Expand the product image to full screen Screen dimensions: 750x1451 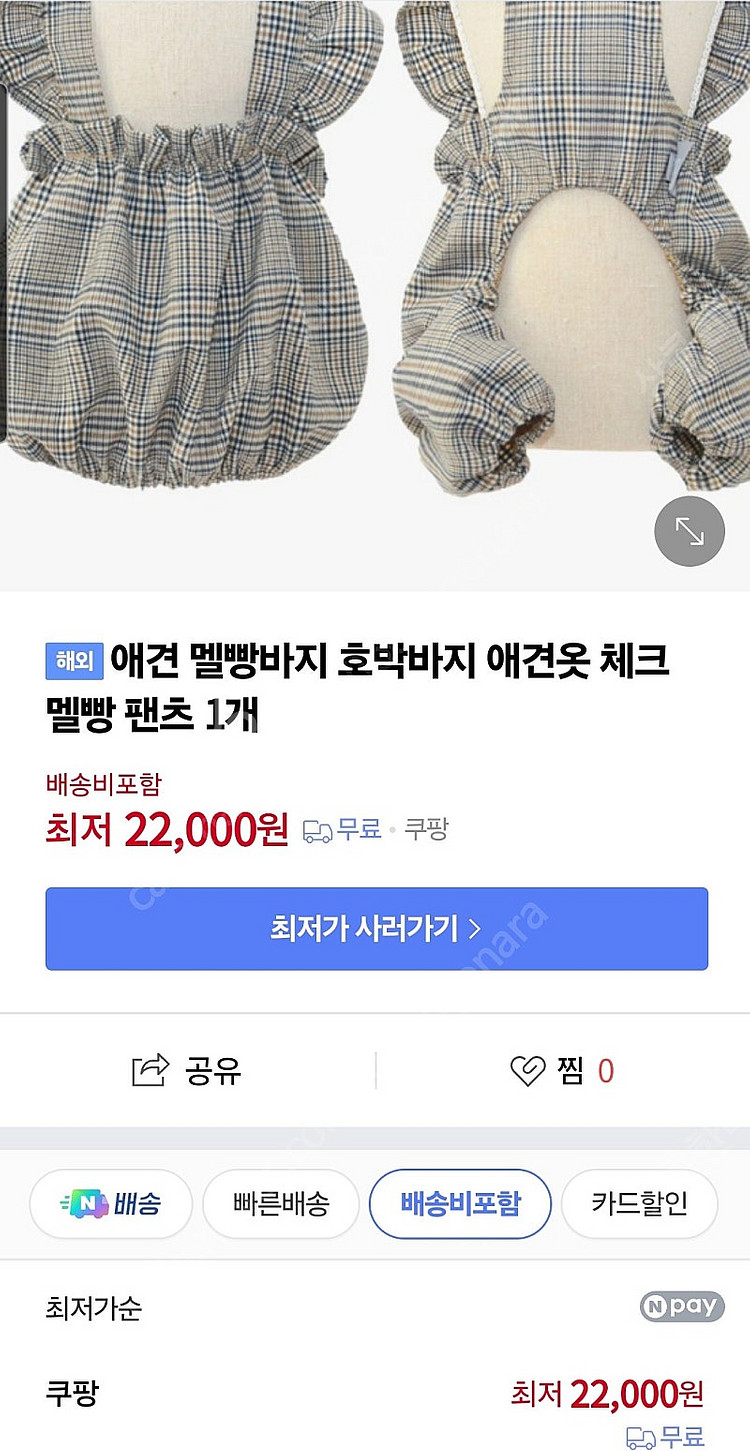(689, 532)
